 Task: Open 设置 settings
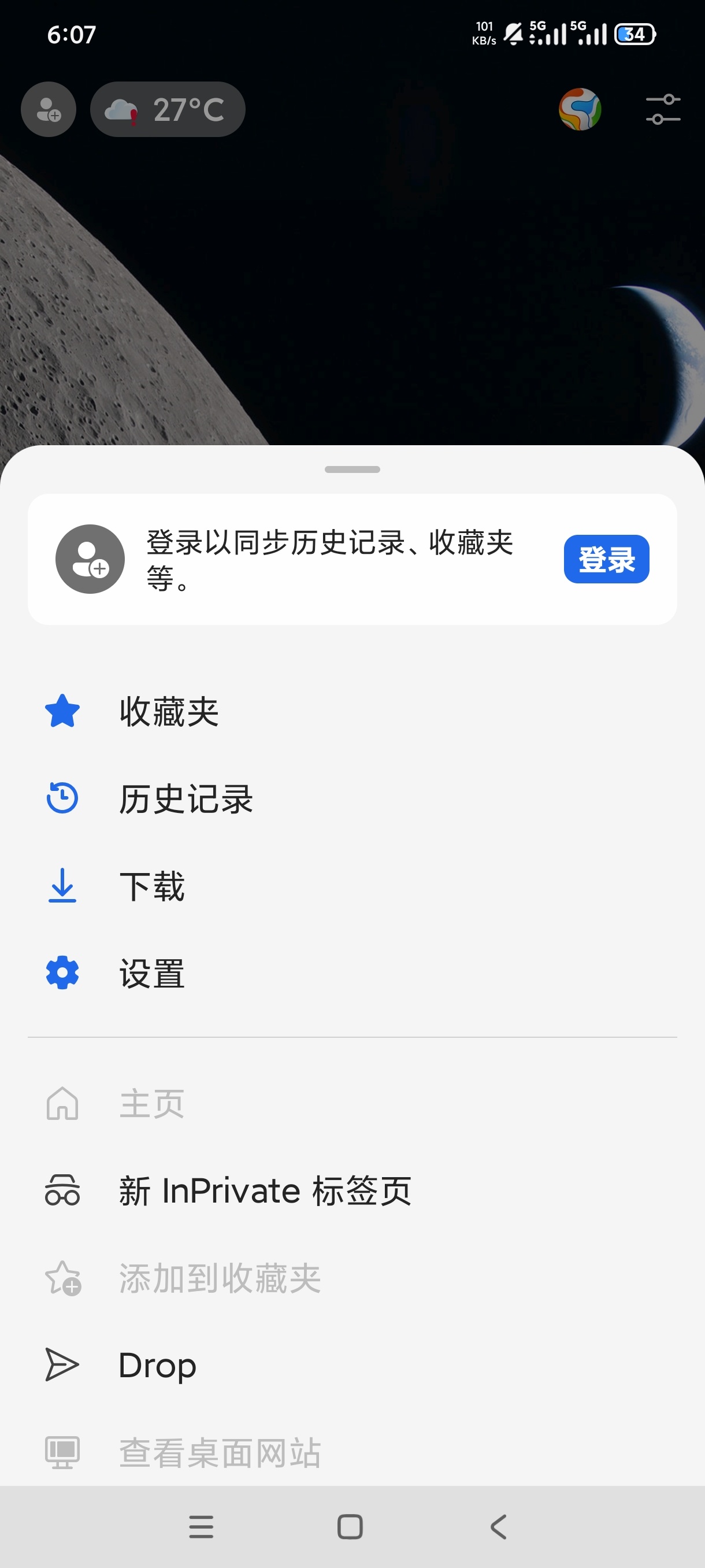pyautogui.click(x=352, y=972)
